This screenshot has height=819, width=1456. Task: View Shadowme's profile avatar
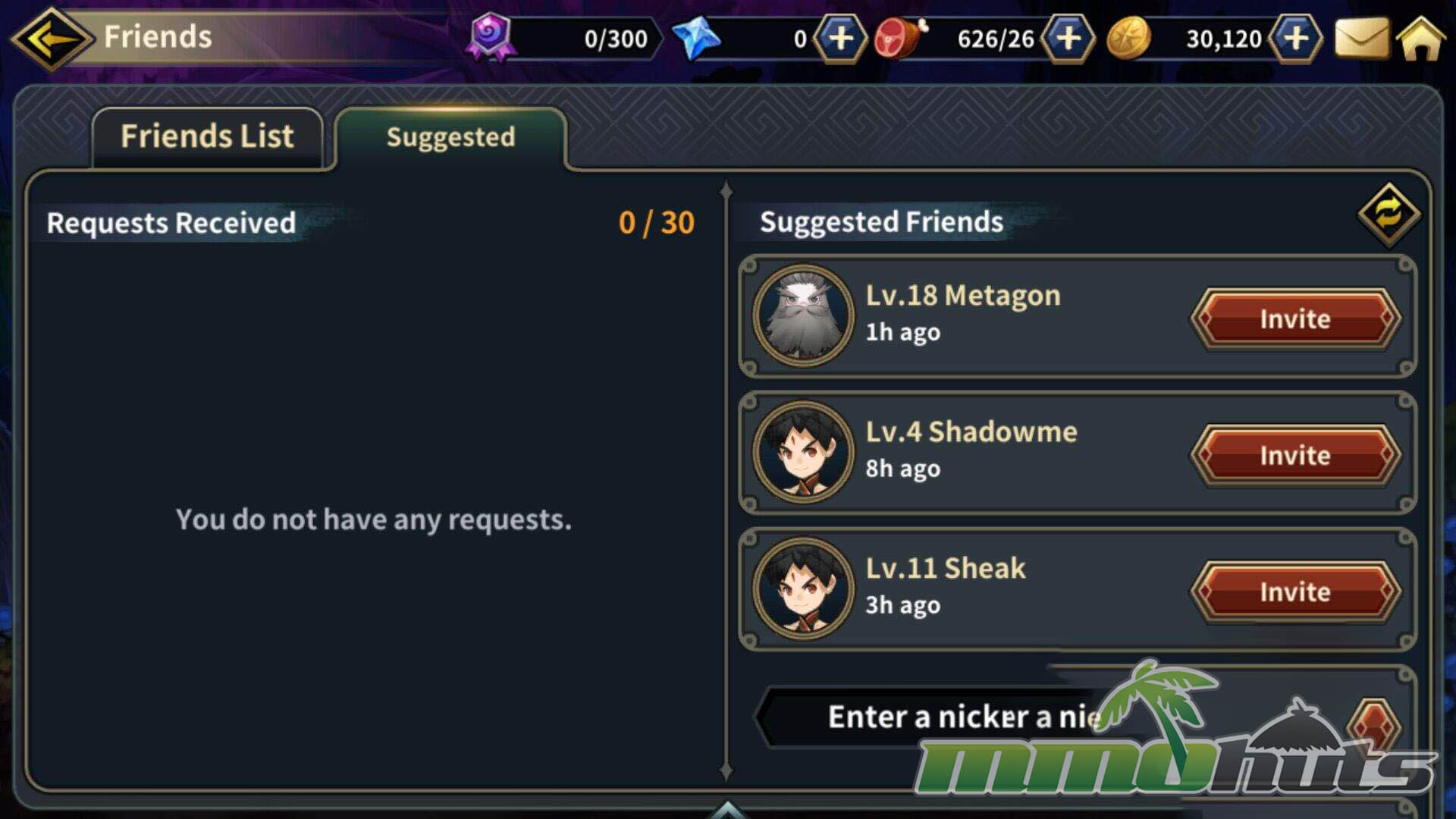pos(804,452)
